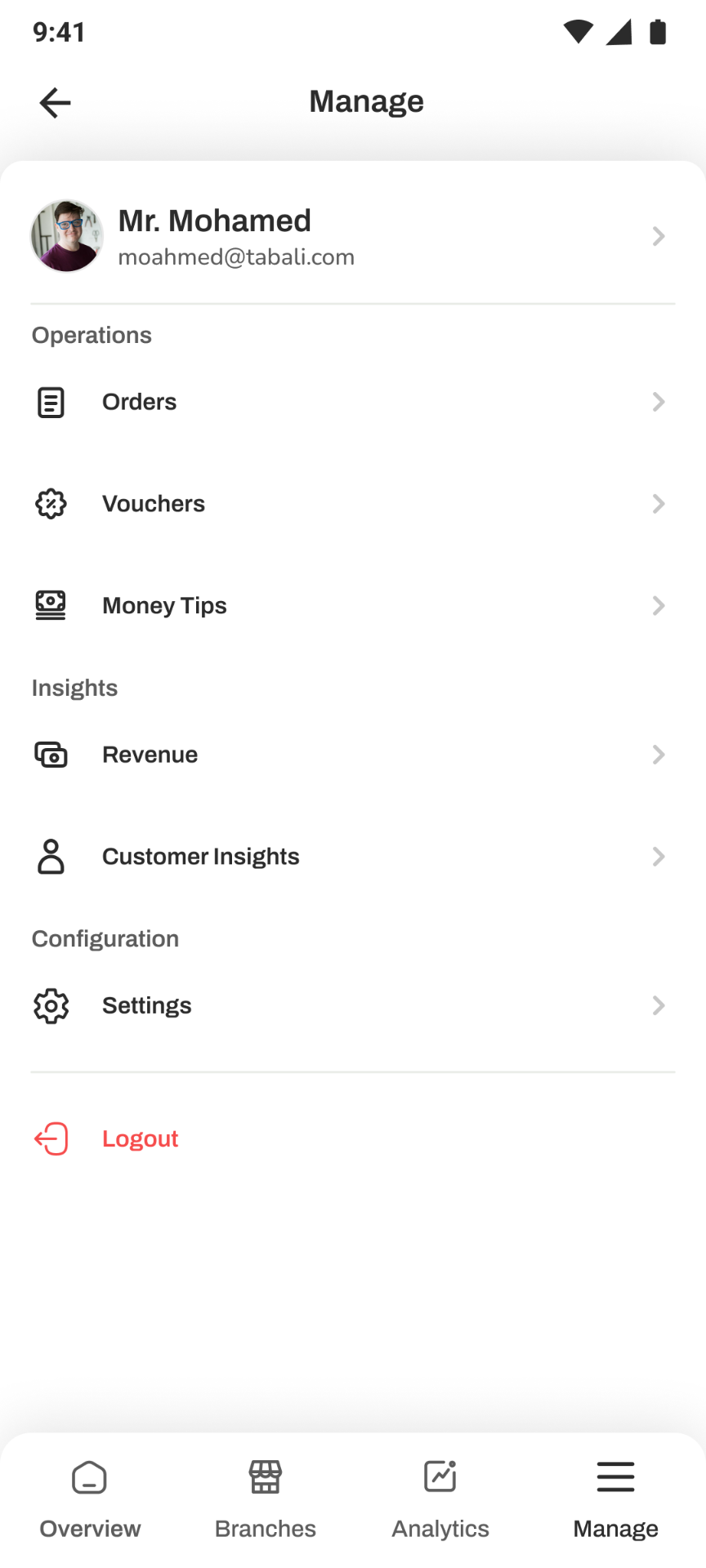The height and width of the screenshot is (1568, 706).
Task: Open the Orders section
Action: point(353,402)
